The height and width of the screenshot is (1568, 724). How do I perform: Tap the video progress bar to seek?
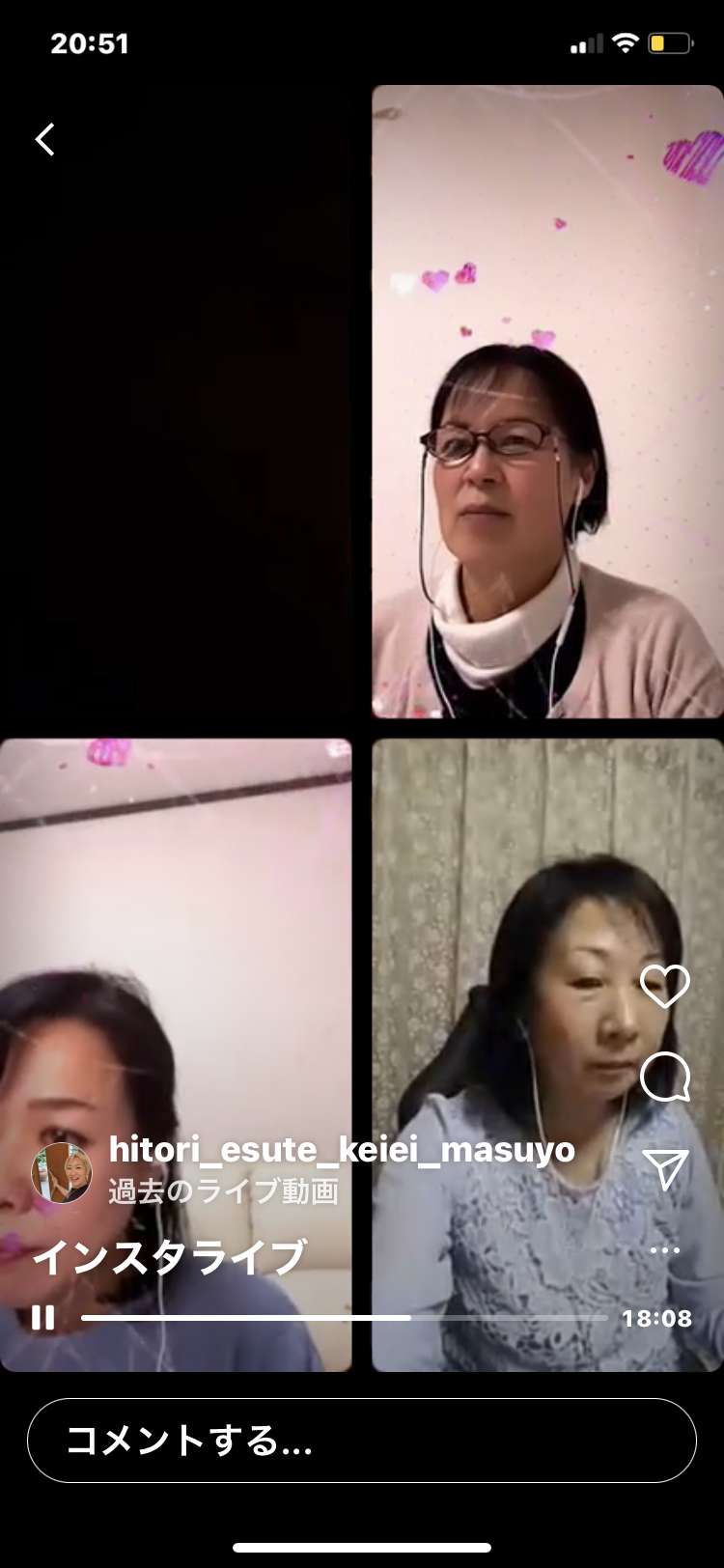(x=344, y=1318)
